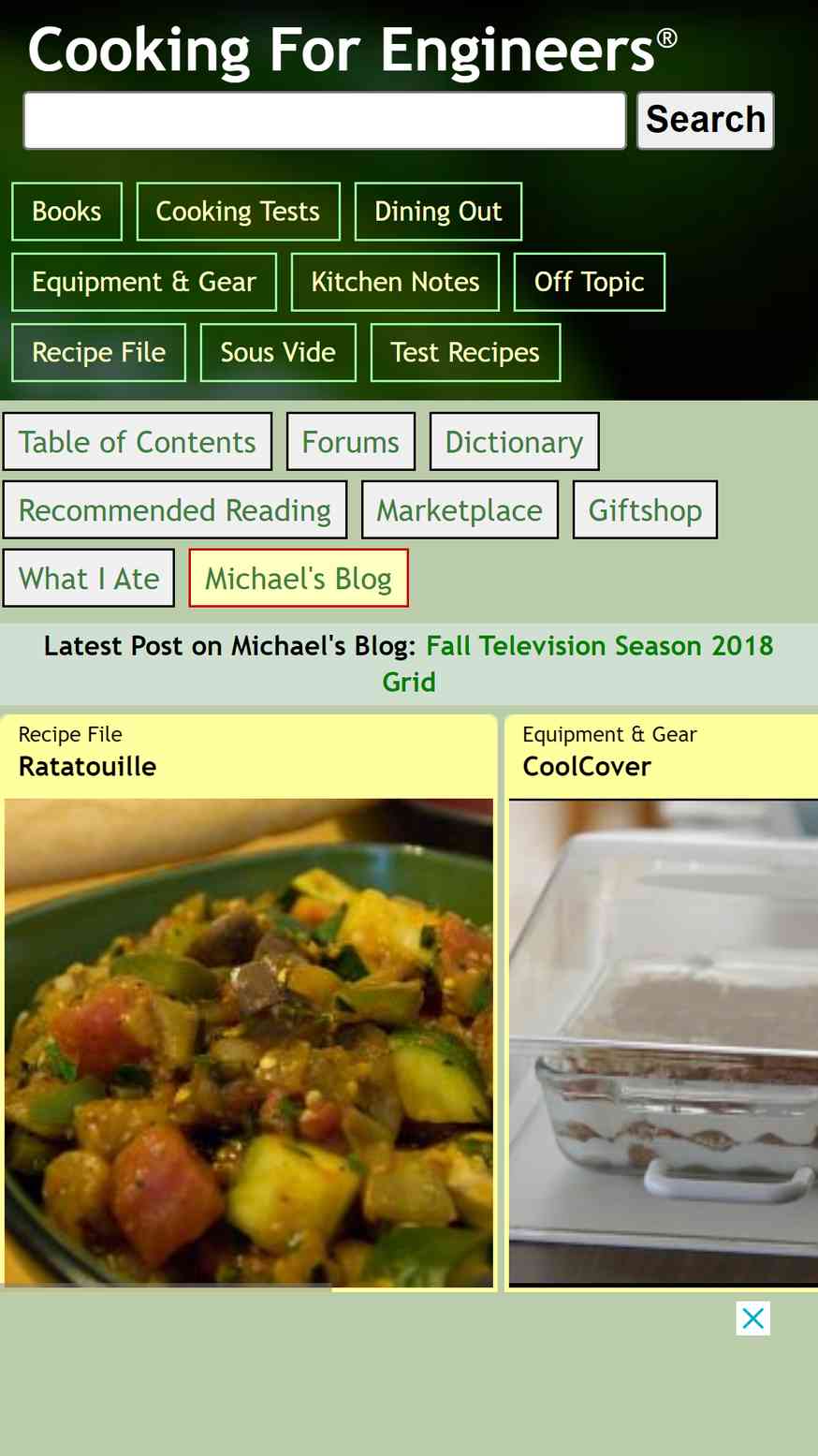Open the Books category

point(66,212)
